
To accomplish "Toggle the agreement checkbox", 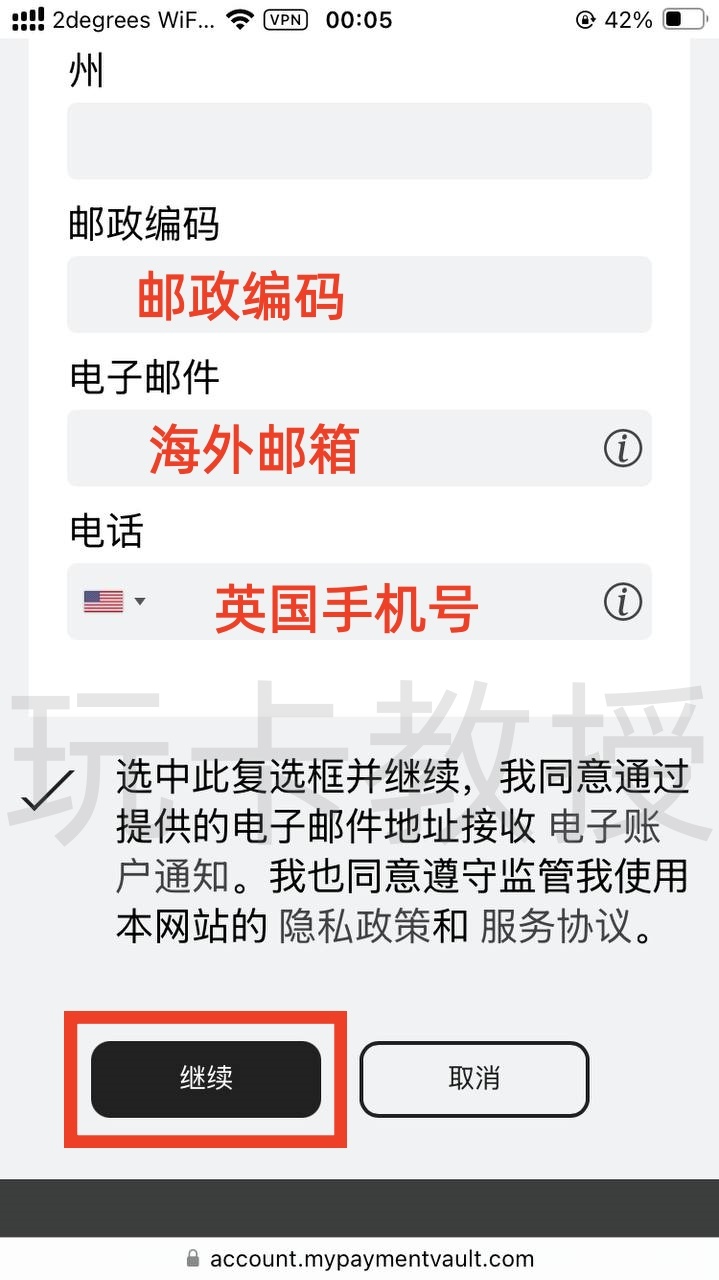I will coord(47,789).
